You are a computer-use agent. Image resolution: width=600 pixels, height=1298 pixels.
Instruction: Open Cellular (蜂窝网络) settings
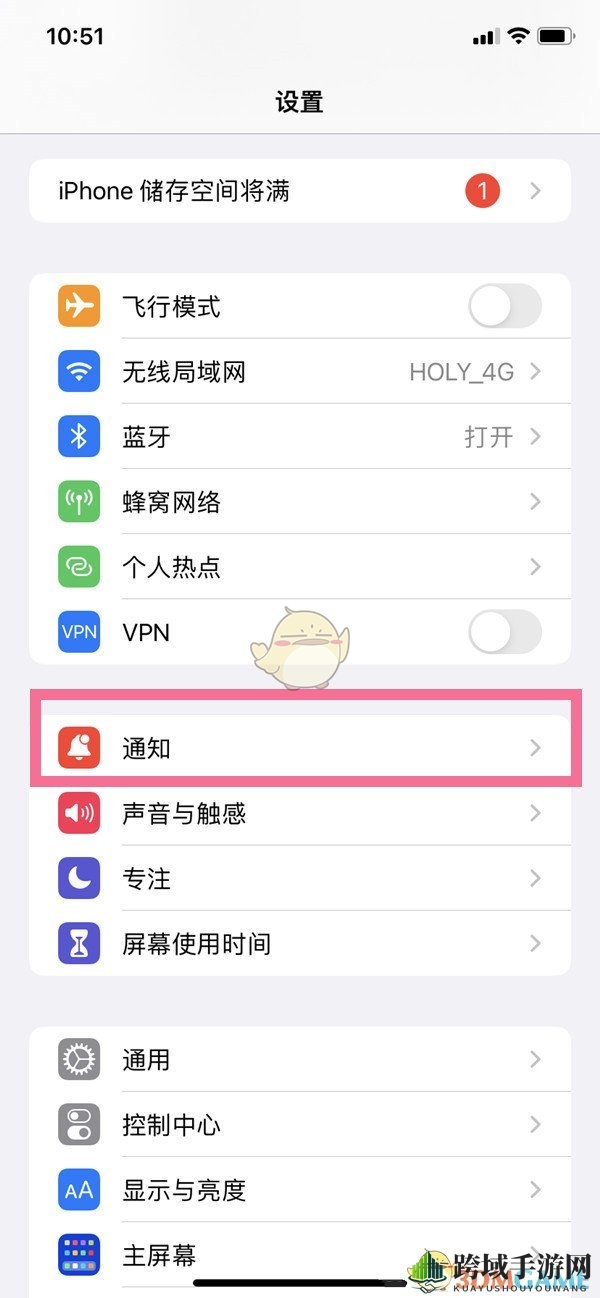(299, 502)
